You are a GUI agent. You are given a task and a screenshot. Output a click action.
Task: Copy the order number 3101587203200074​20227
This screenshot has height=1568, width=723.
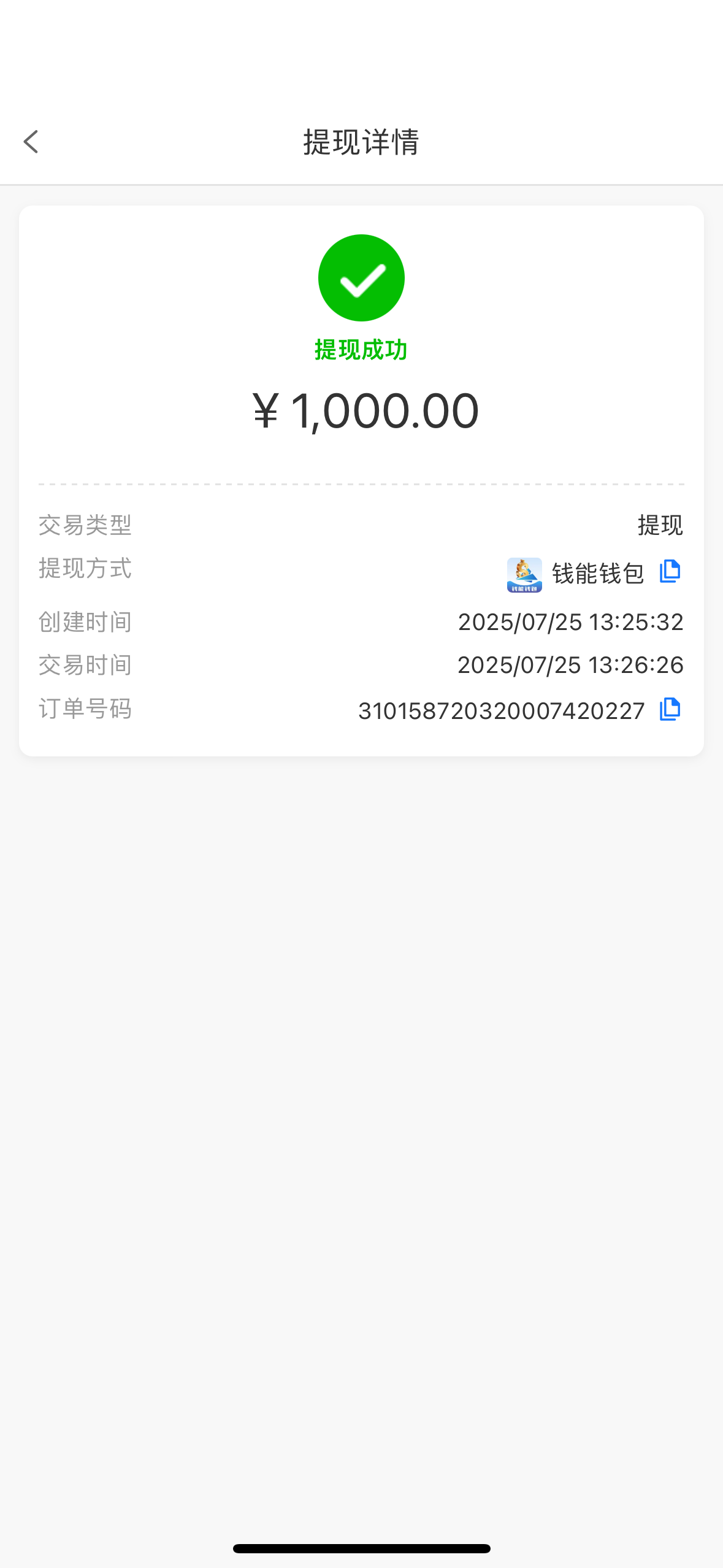(x=670, y=710)
